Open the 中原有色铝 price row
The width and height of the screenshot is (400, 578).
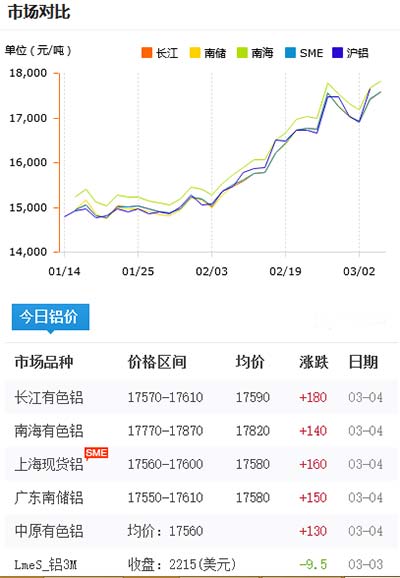(202, 531)
